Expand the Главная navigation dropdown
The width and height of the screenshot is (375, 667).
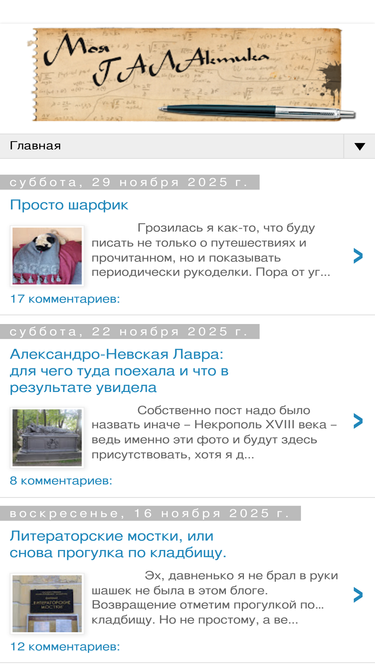click(x=359, y=146)
